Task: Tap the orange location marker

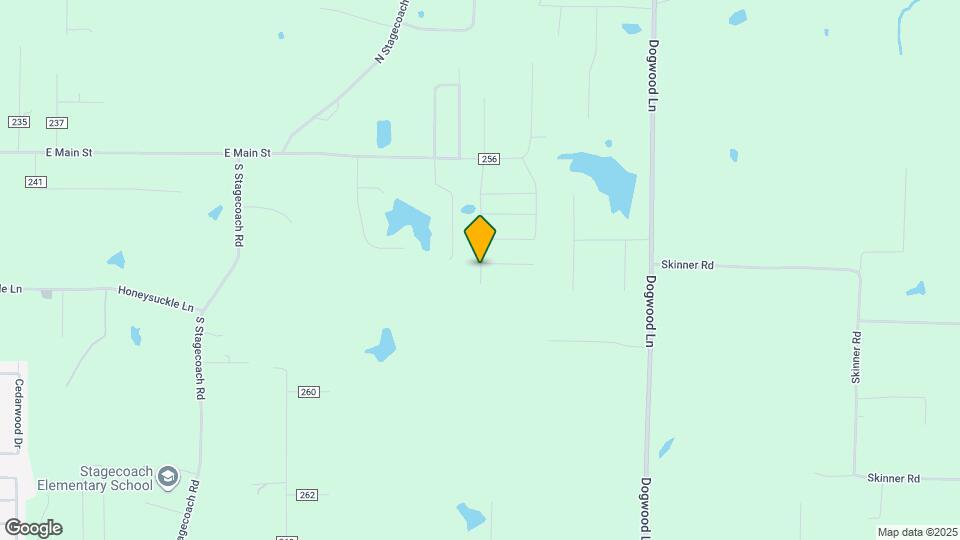Action: (480, 239)
